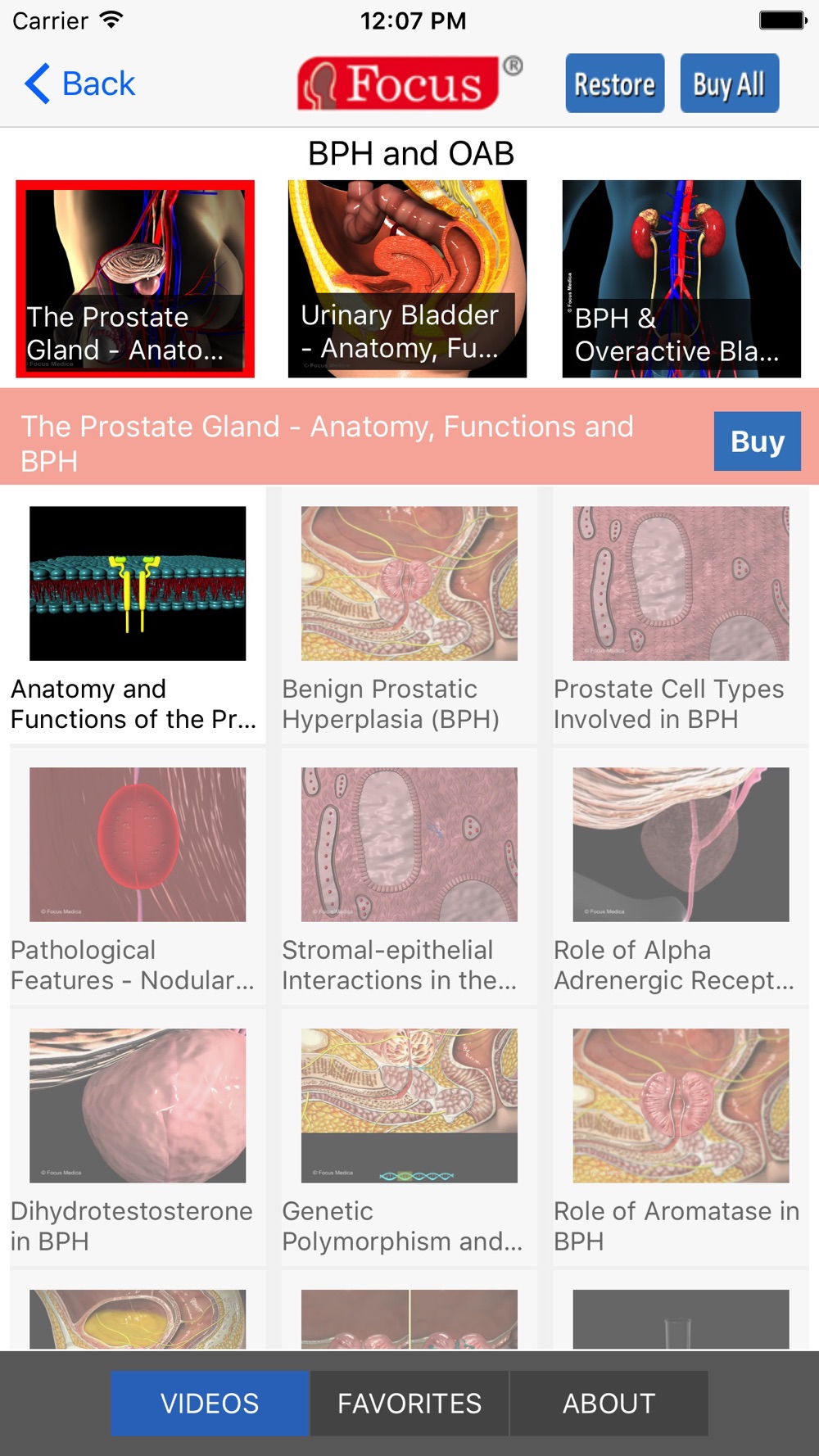Open Pathological Features - Nodular video
Viewport: 819px width, 1456px height.
click(x=138, y=877)
